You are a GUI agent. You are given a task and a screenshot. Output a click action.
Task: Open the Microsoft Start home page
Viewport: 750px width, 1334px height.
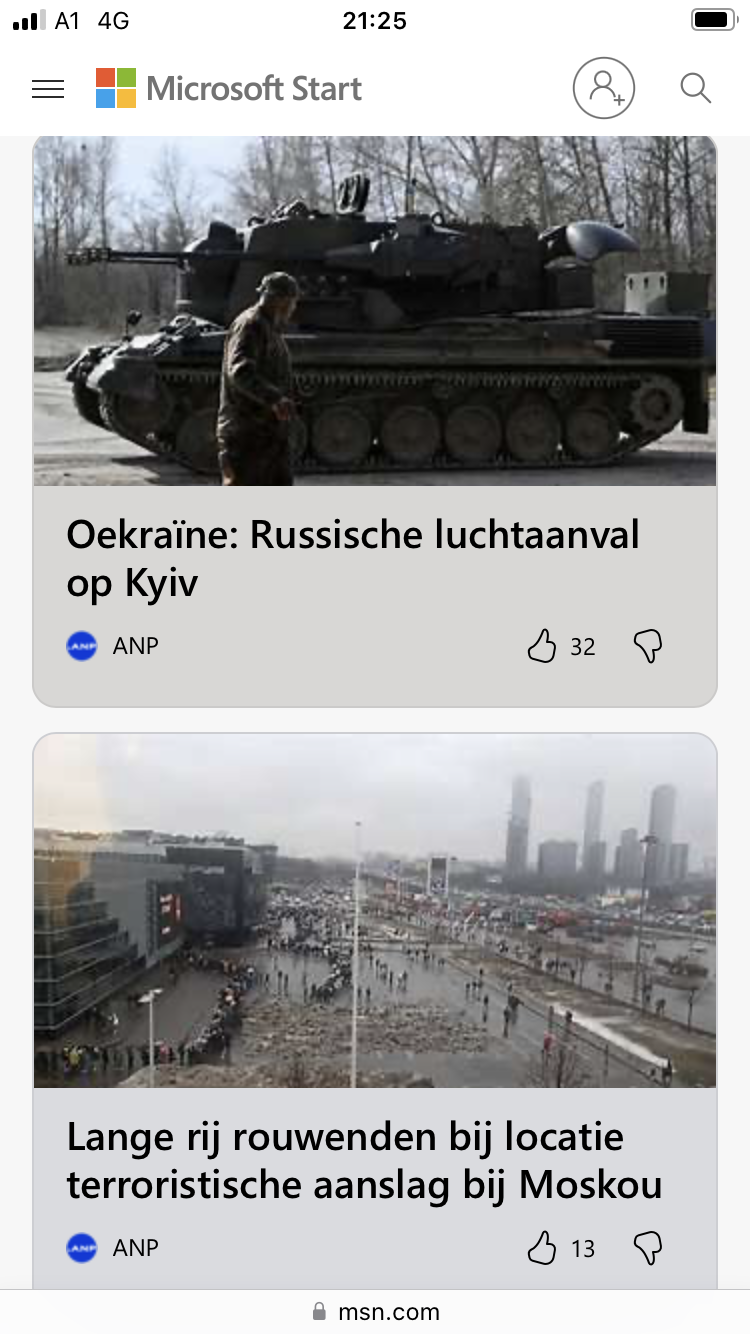click(x=229, y=88)
